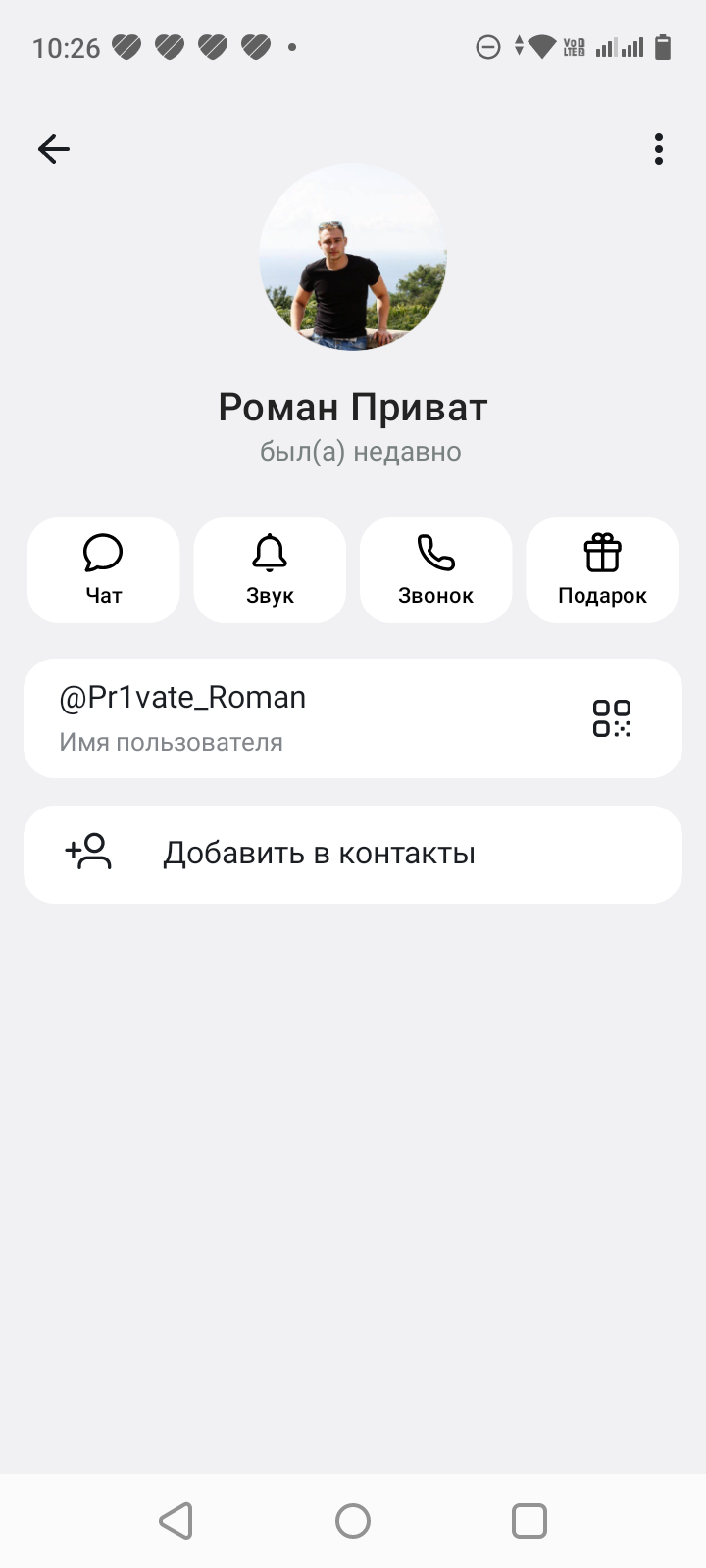Open recent apps from navigation bar

[529, 1521]
